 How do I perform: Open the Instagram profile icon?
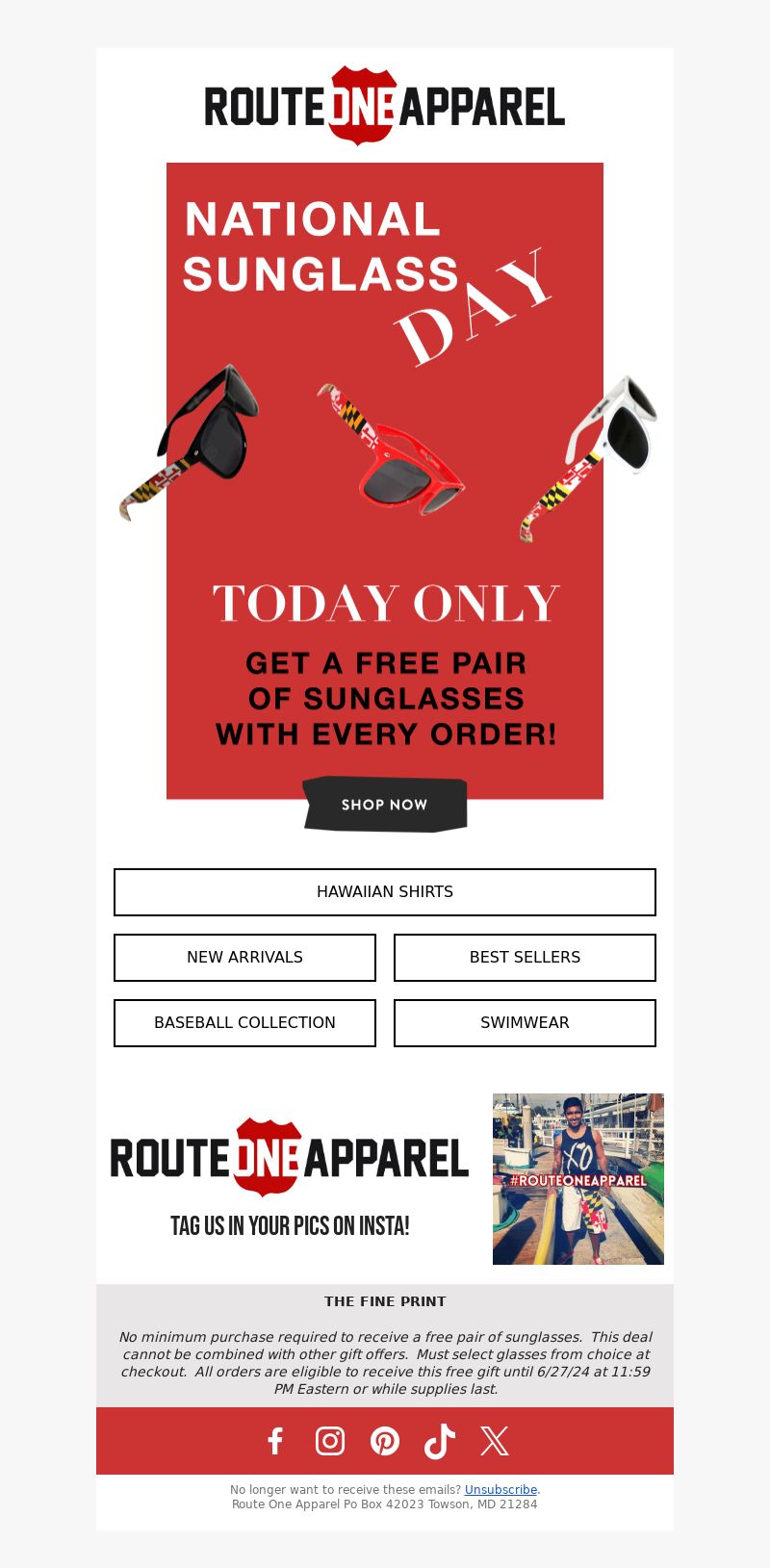tap(330, 1441)
